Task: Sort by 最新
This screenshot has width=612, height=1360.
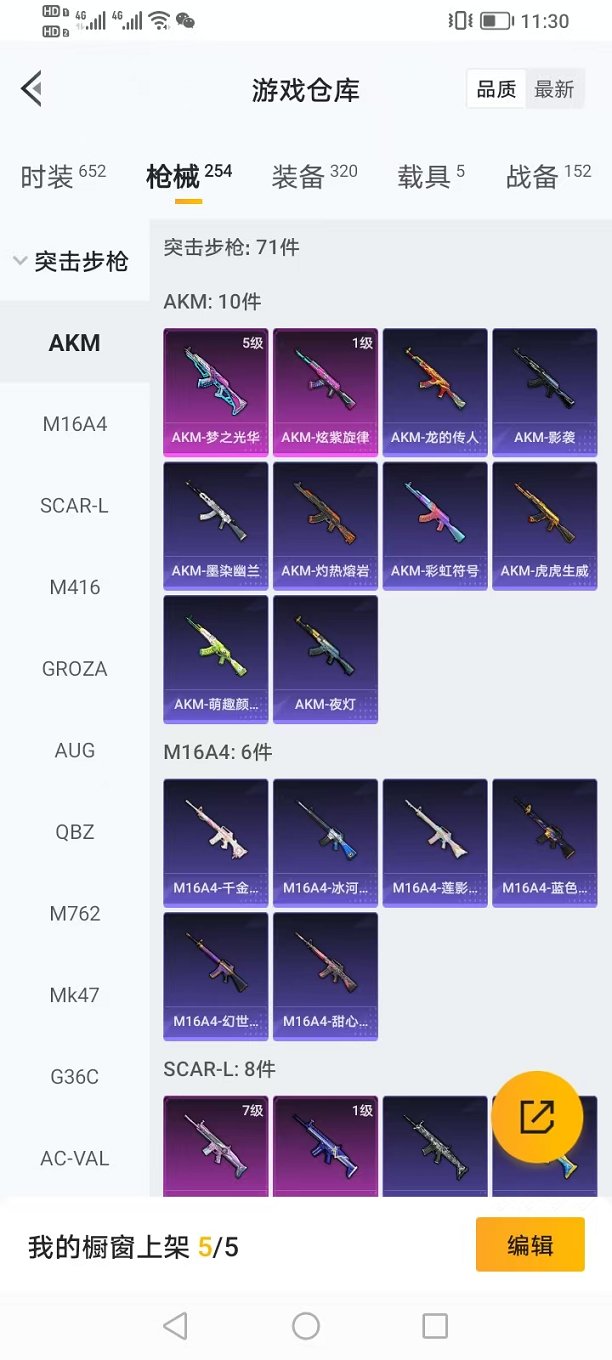Action: (554, 90)
